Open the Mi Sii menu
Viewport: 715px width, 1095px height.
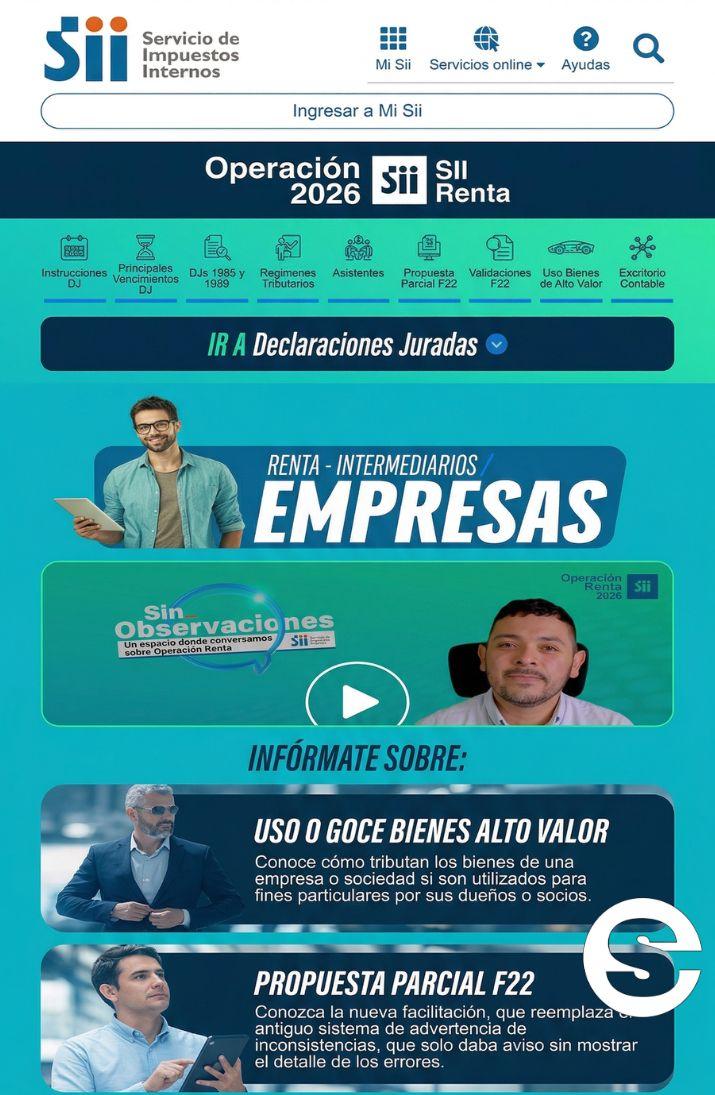pyautogui.click(x=393, y=49)
